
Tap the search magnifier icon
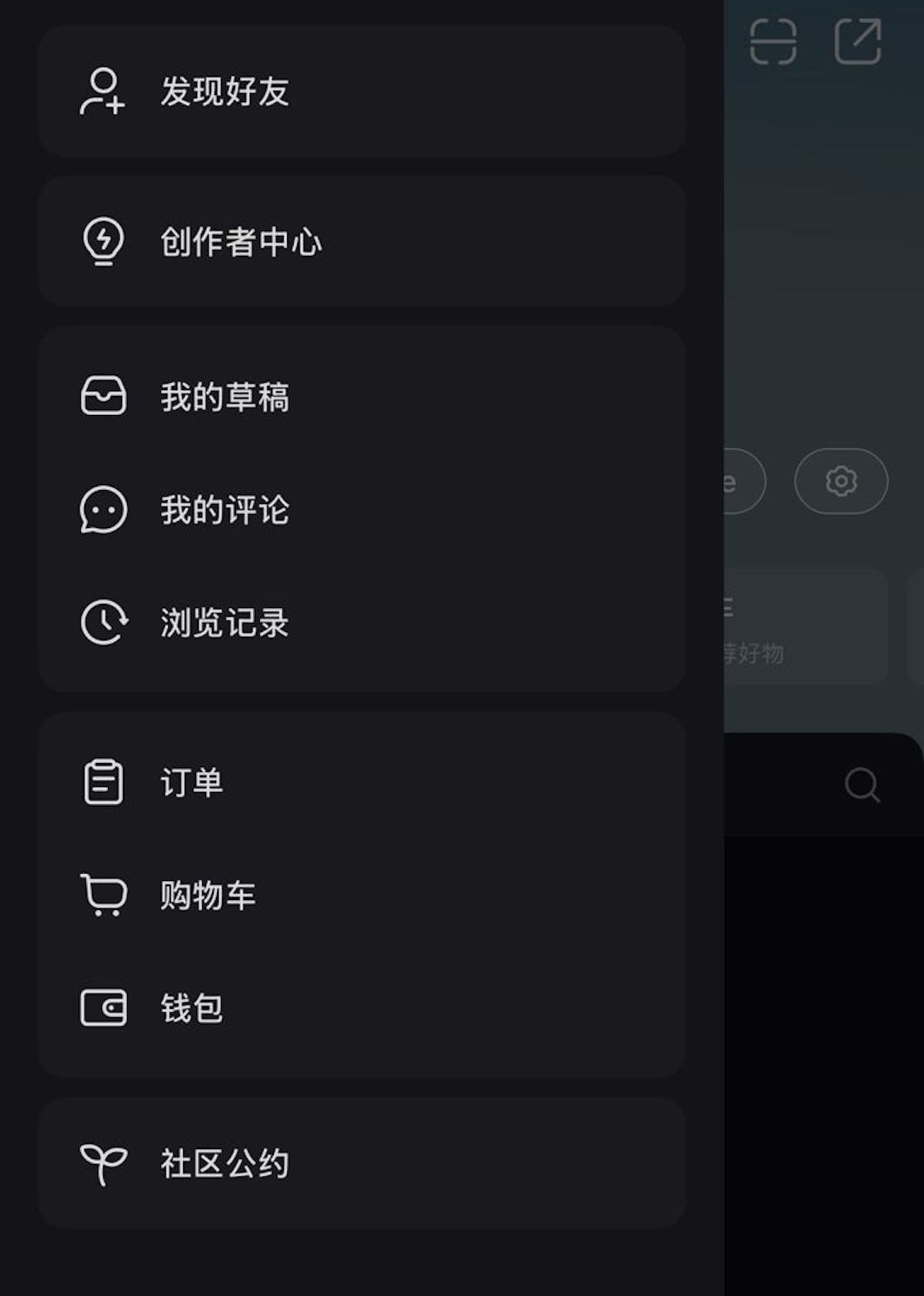click(862, 785)
